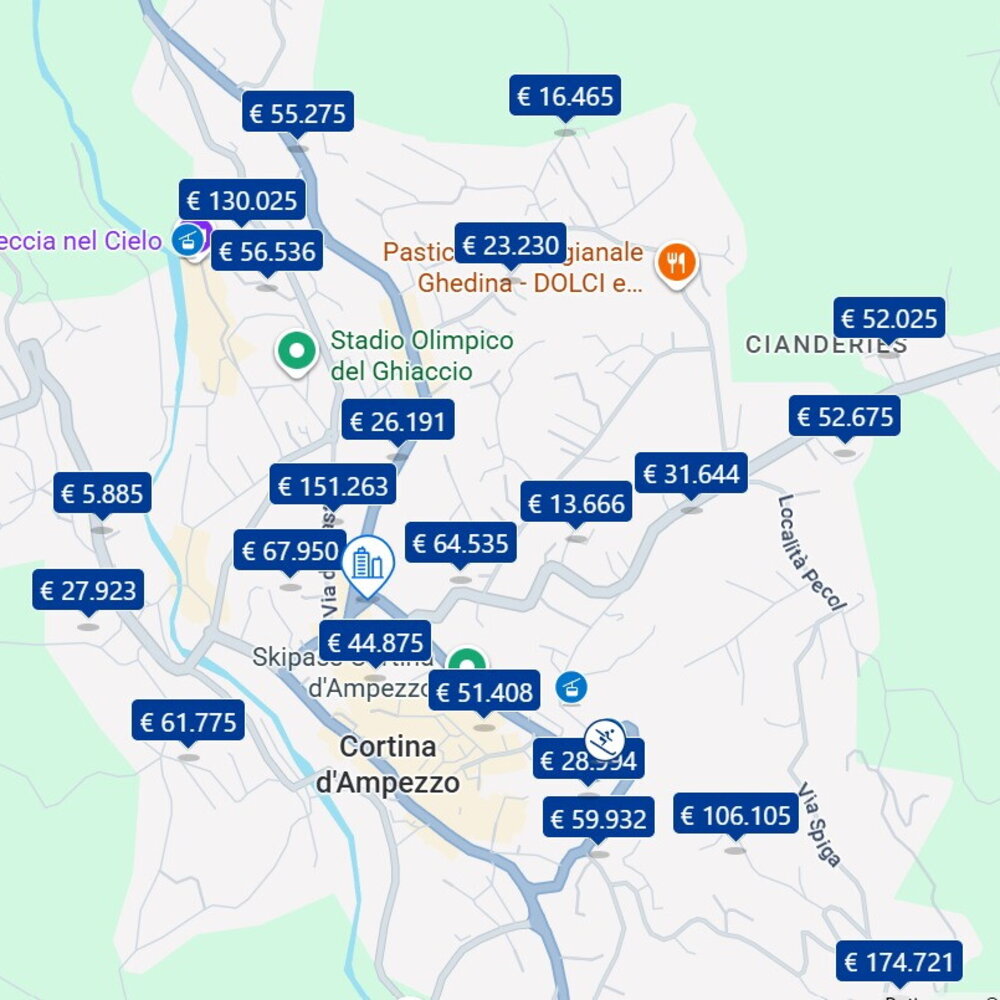
Task: Tap the € 174.721 price marker
Action: click(899, 962)
